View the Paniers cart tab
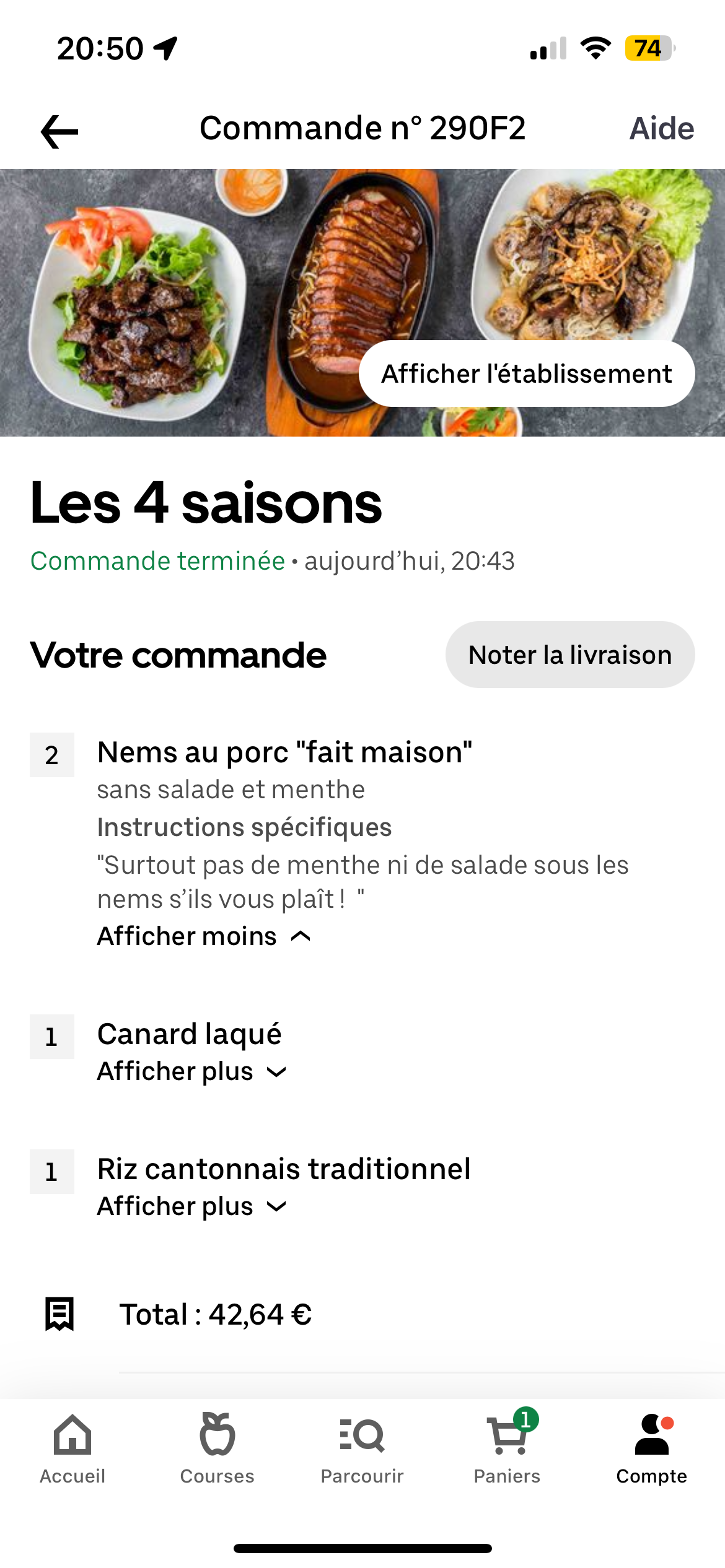Image resolution: width=725 pixels, height=1568 pixels. point(507,1449)
